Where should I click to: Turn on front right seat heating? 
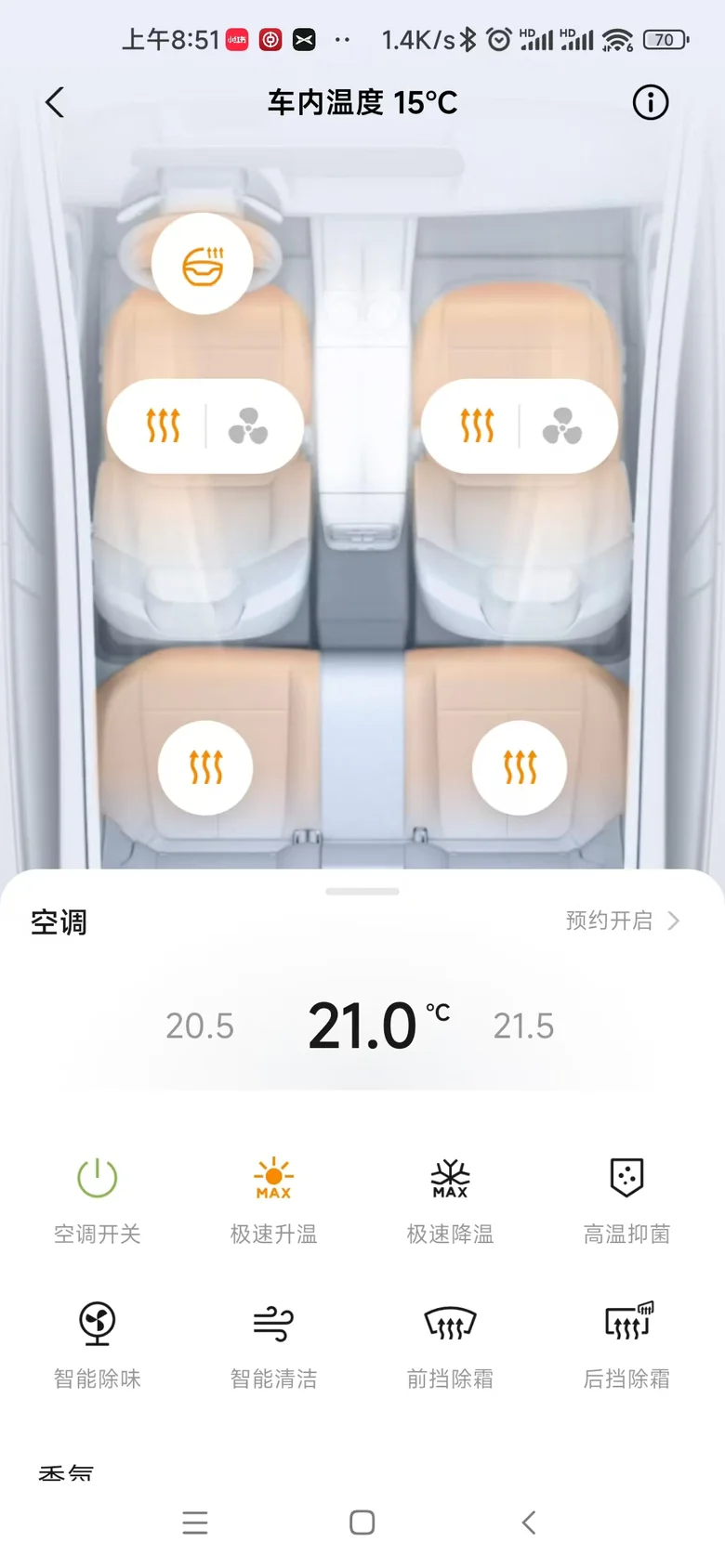[478, 426]
